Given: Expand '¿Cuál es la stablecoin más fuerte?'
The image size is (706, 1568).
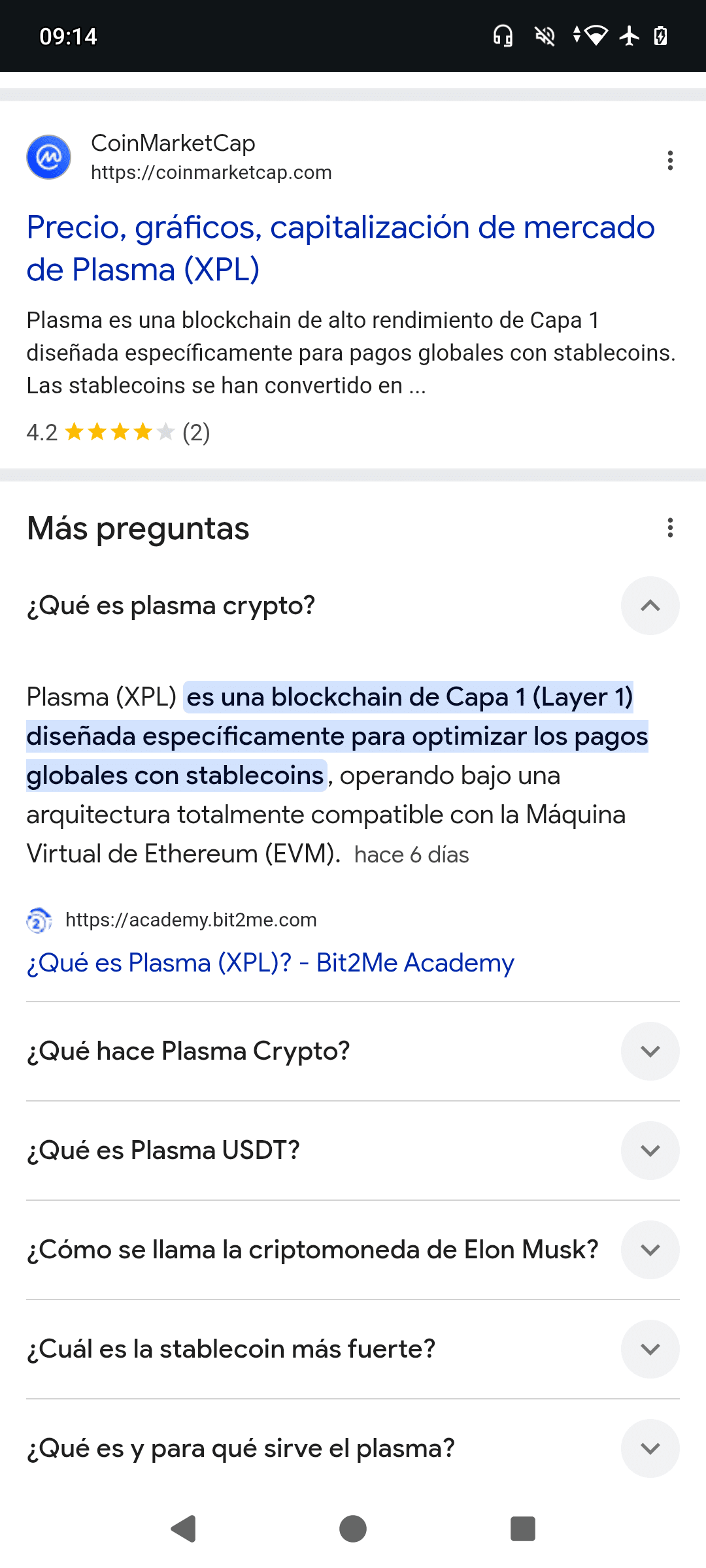Looking at the screenshot, I should pyautogui.click(x=650, y=1349).
